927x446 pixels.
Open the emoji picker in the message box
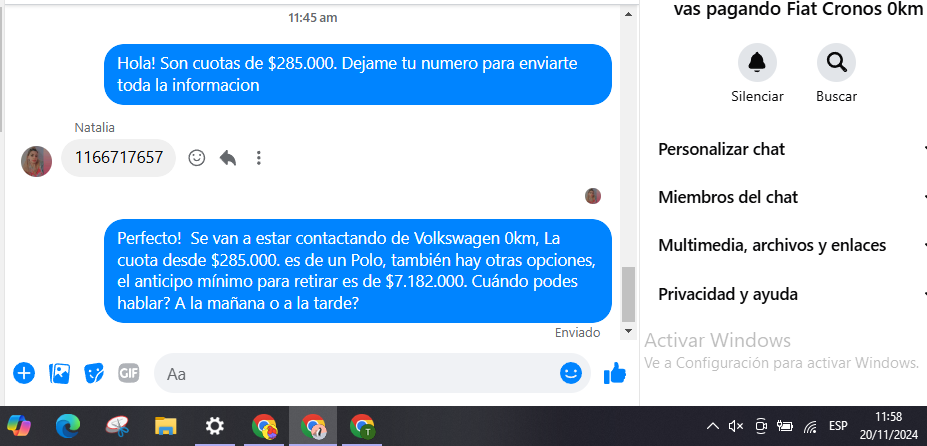(571, 374)
